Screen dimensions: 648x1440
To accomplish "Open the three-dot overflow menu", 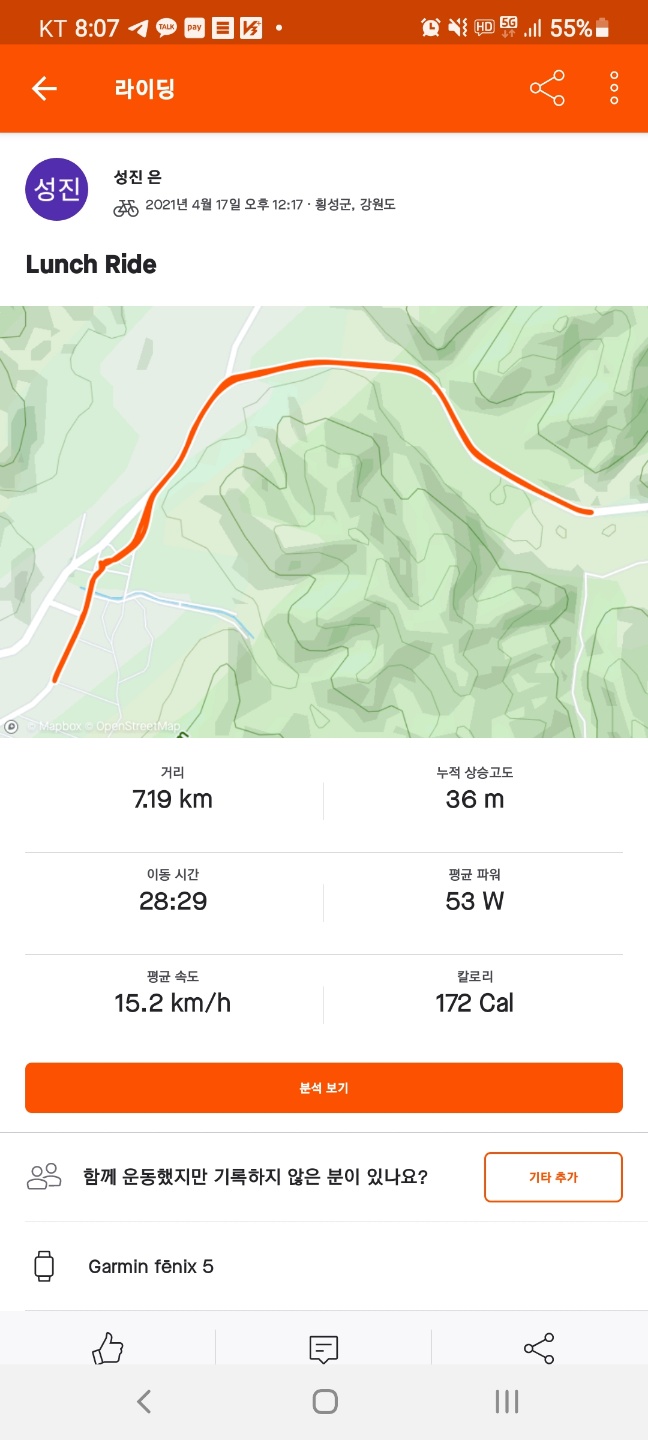I will [x=614, y=89].
